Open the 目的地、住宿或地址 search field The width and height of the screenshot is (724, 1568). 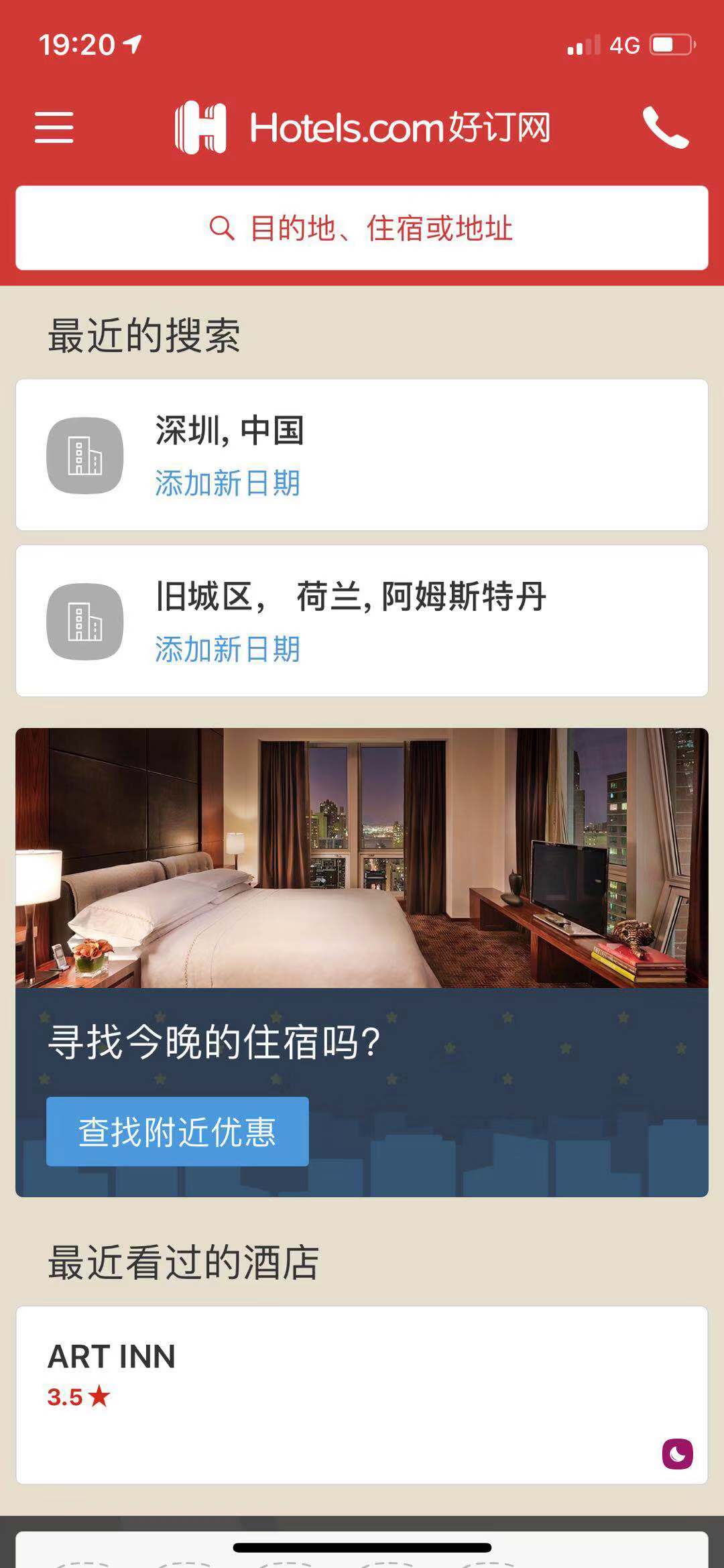point(362,227)
